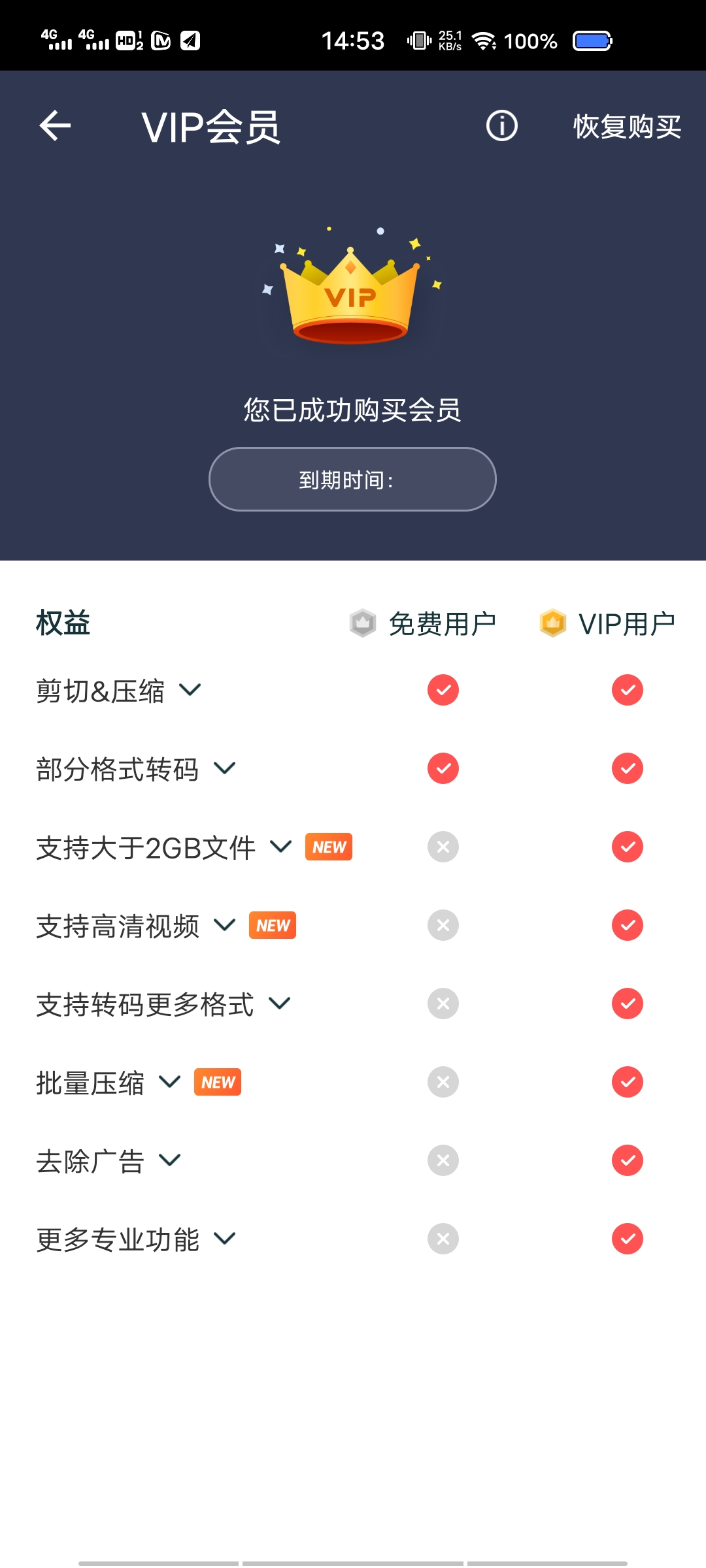Expand the 剪切&压缩 benefit row

click(x=190, y=690)
